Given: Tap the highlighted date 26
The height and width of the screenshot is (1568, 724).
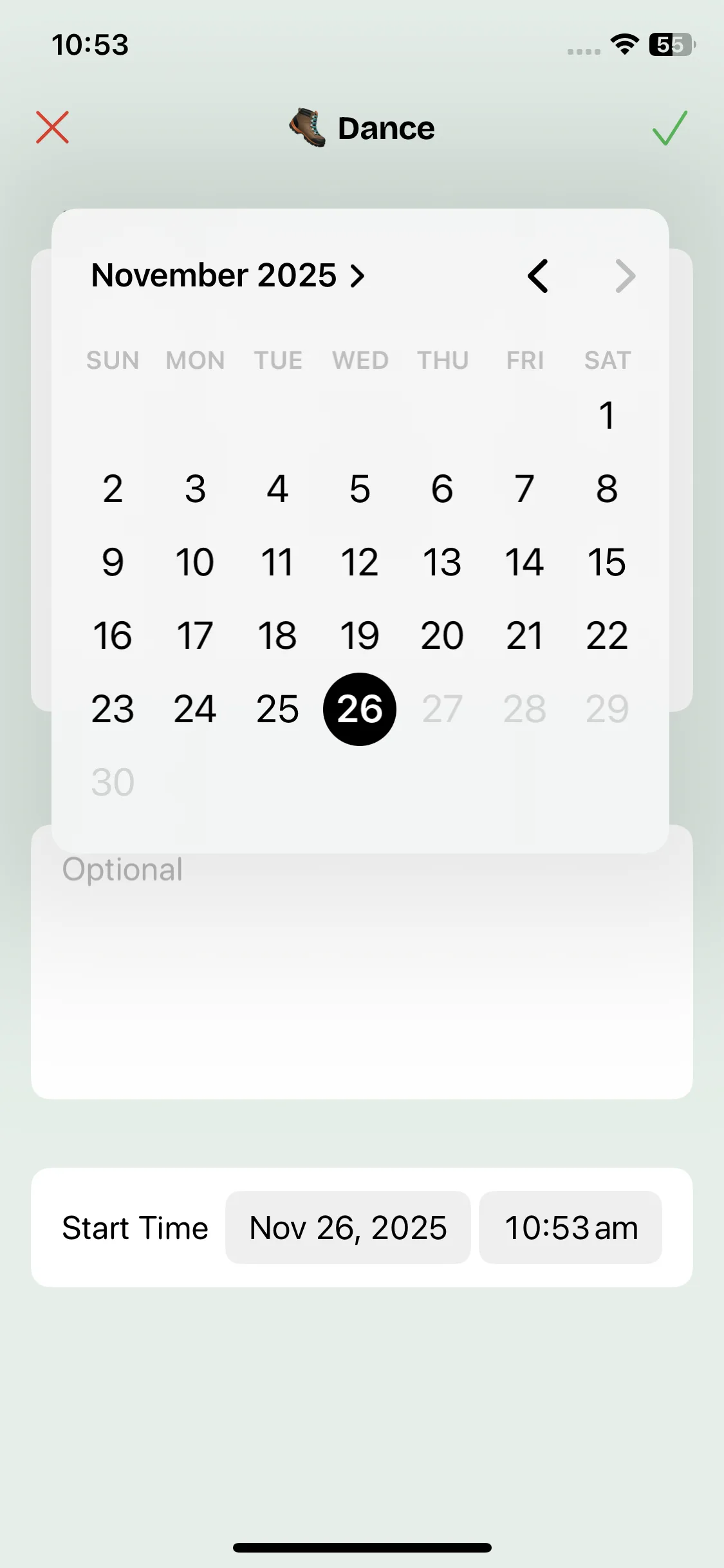Looking at the screenshot, I should click(x=360, y=709).
